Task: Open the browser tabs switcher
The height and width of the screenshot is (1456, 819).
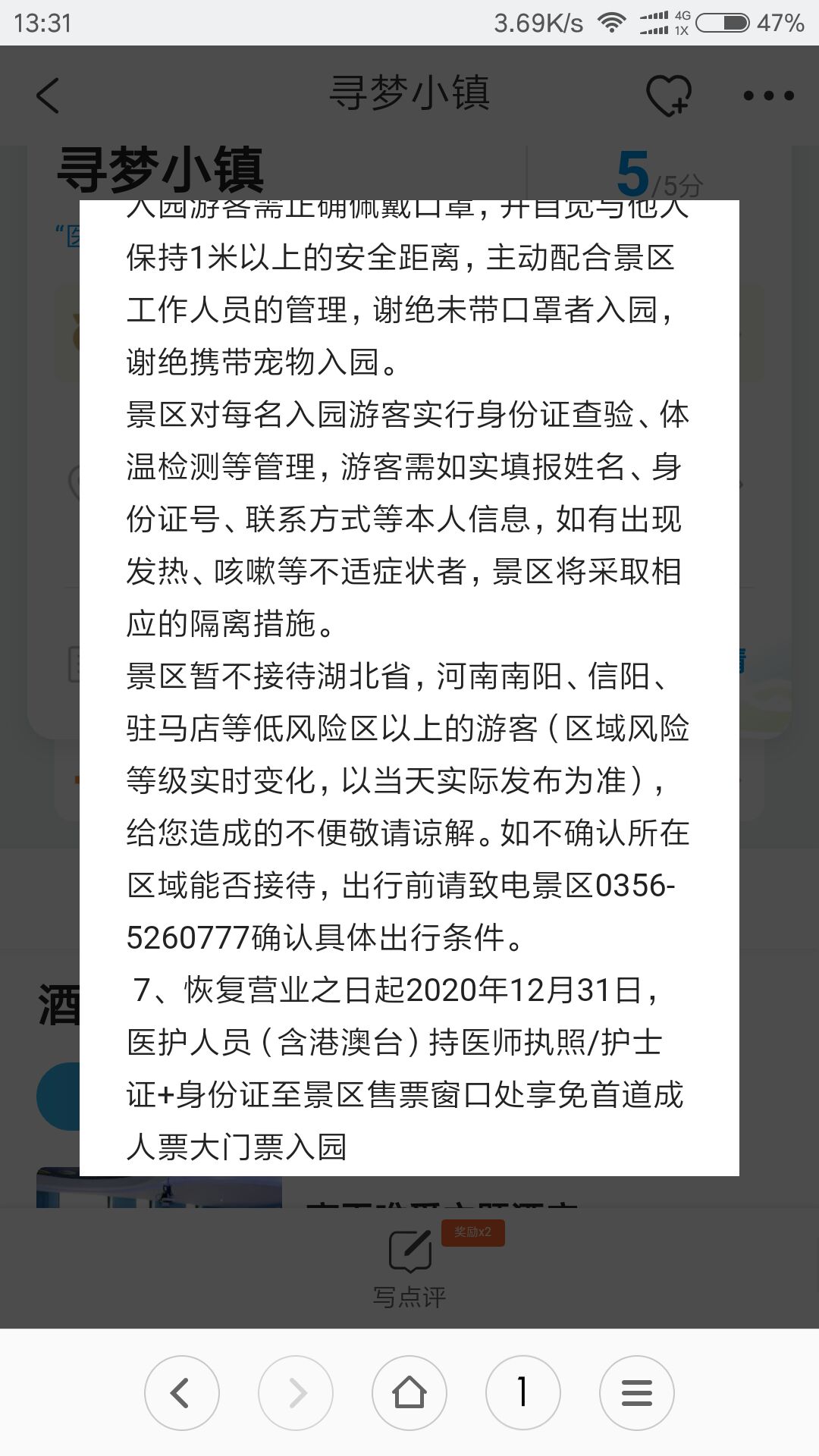Action: point(522,1392)
